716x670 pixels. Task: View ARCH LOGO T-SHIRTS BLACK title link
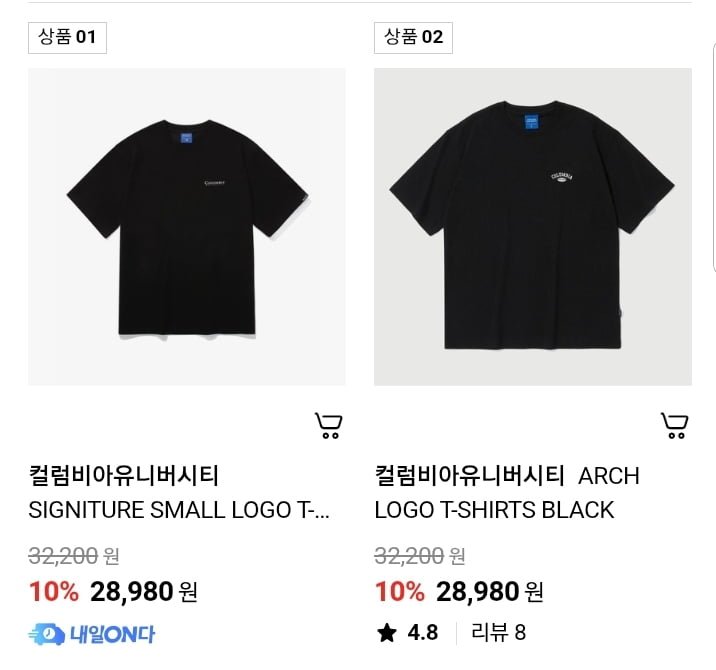point(506,493)
